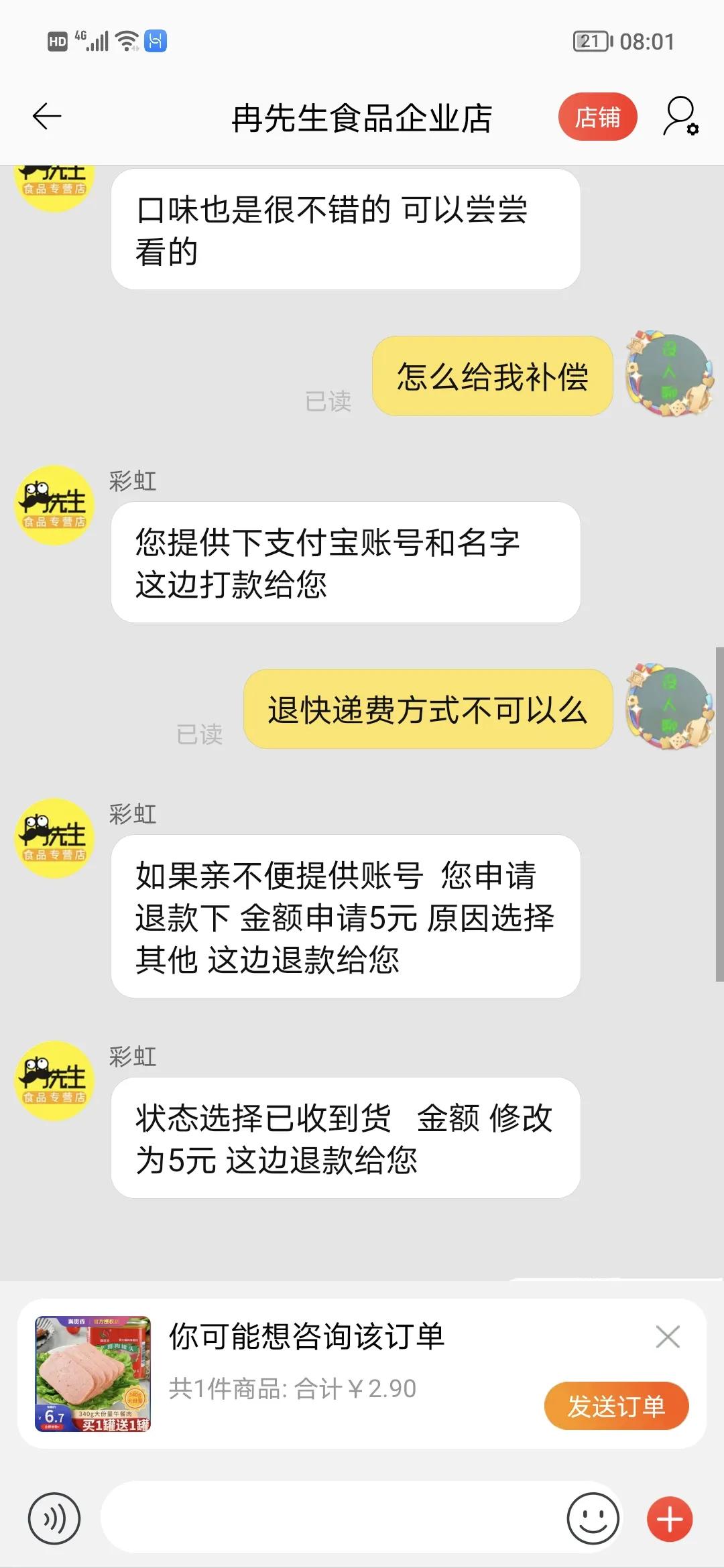Tap the store name 冉先生食品企业店 title
This screenshot has height=1568, width=724.
click(362, 117)
